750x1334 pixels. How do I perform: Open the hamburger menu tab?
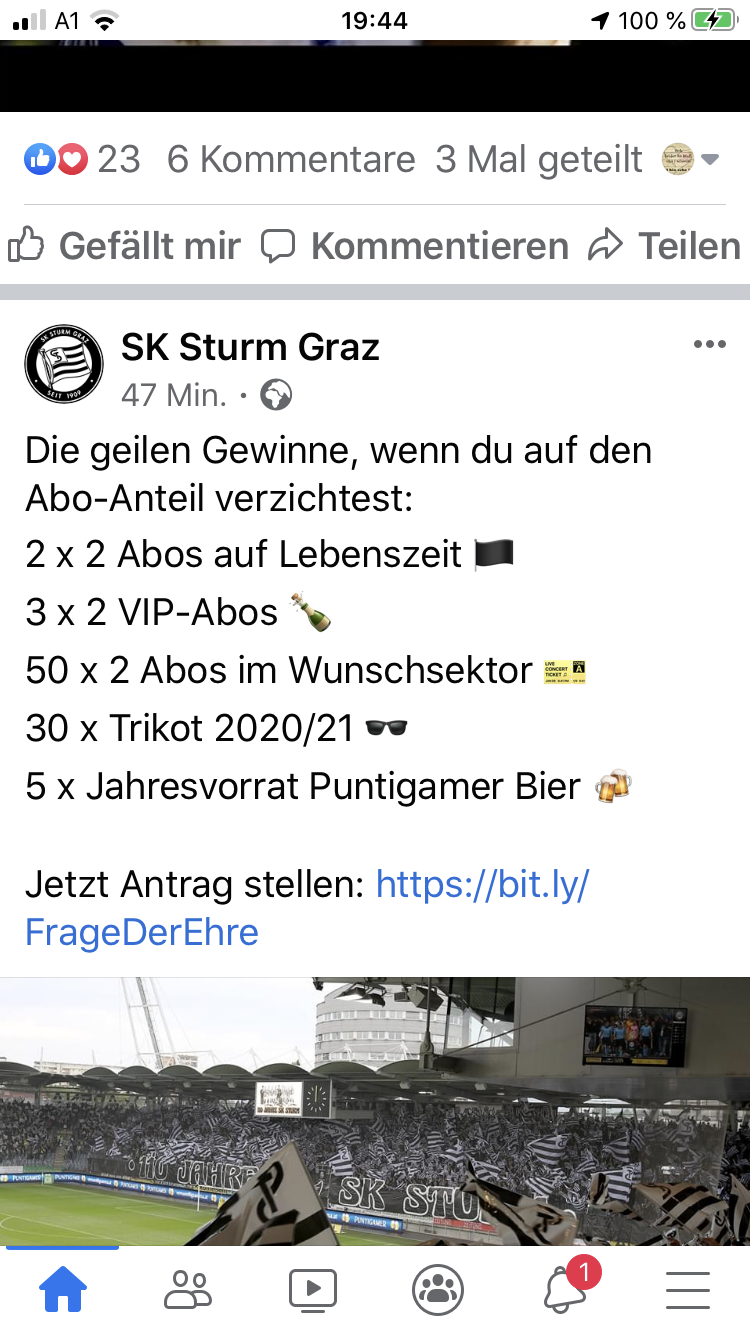pos(687,1290)
